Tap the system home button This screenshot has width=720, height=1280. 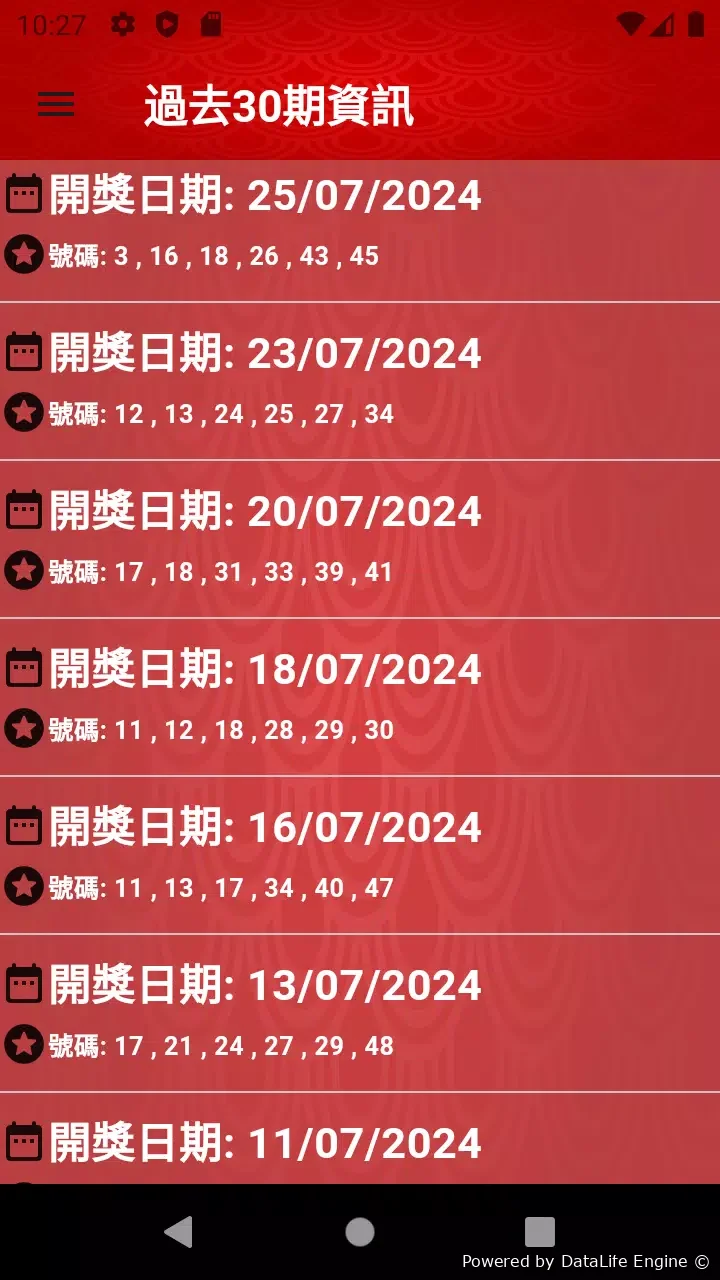[360, 1232]
